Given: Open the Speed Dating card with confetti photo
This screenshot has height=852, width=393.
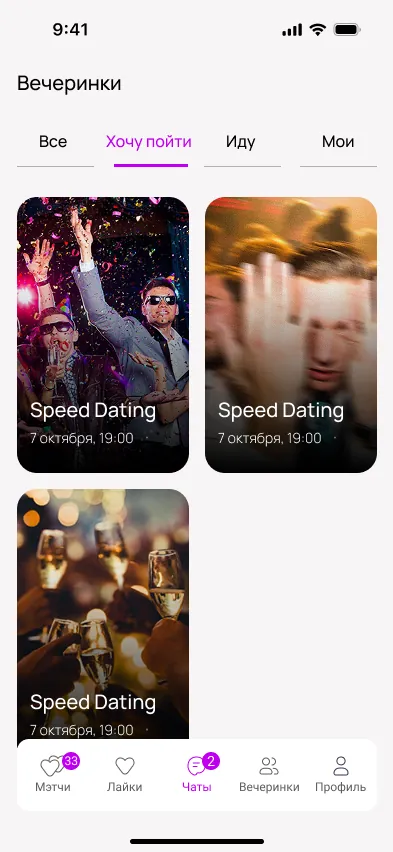Looking at the screenshot, I should pos(103,334).
